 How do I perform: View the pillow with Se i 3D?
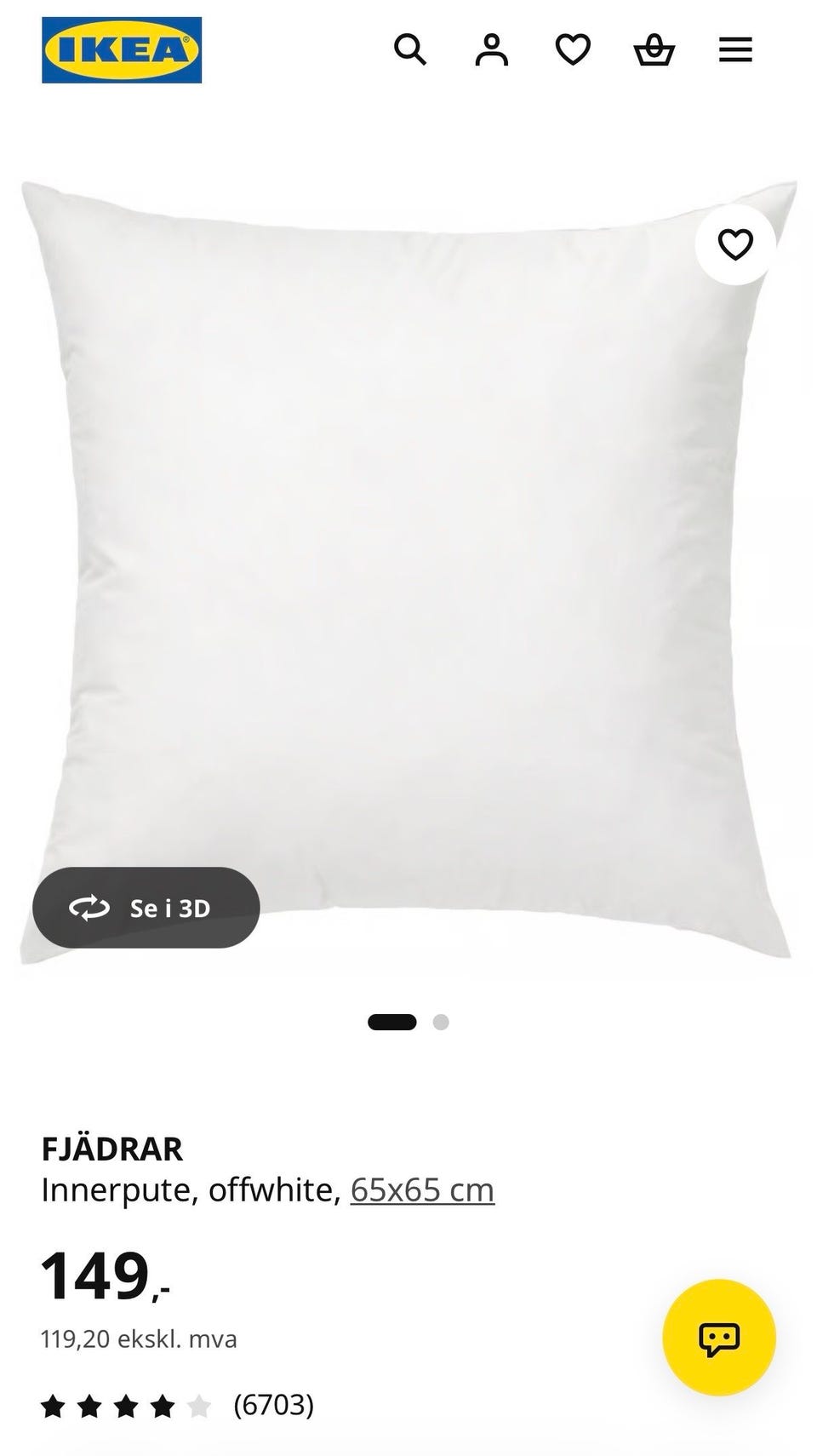pos(146,908)
